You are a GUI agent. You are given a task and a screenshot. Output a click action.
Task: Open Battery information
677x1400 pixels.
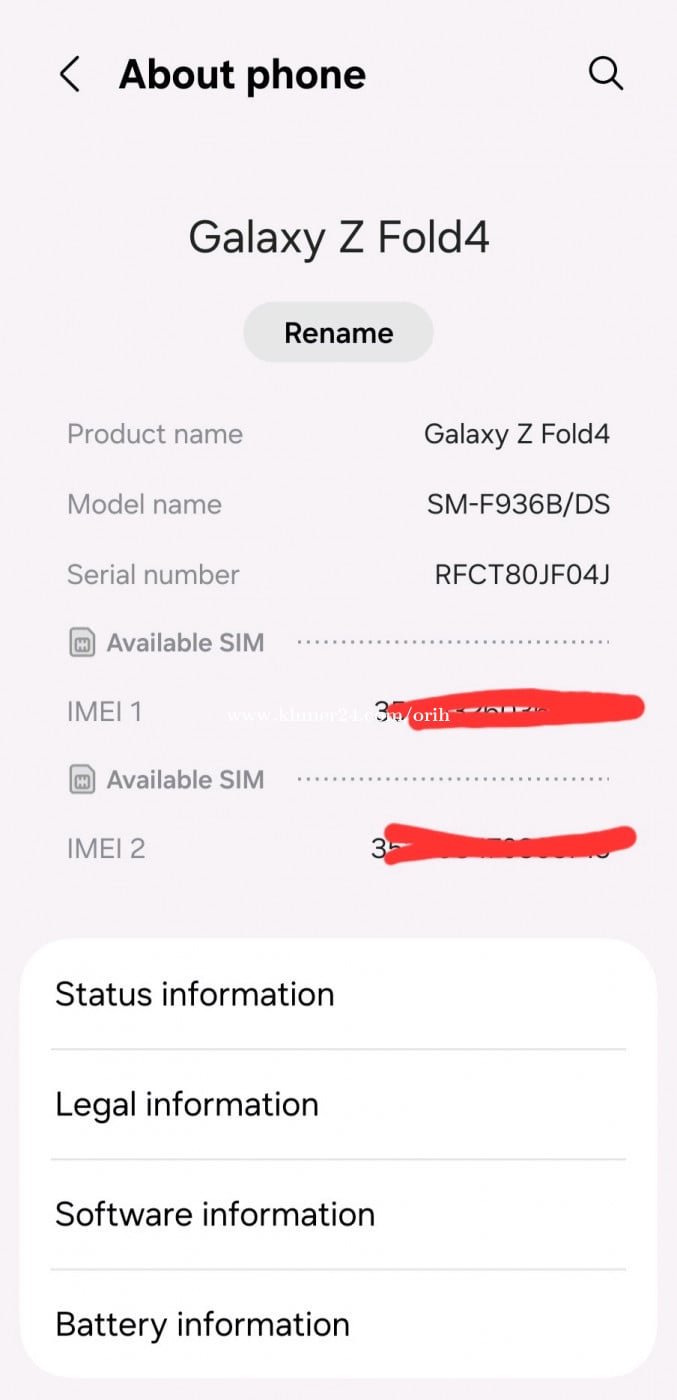pyautogui.click(x=338, y=1324)
